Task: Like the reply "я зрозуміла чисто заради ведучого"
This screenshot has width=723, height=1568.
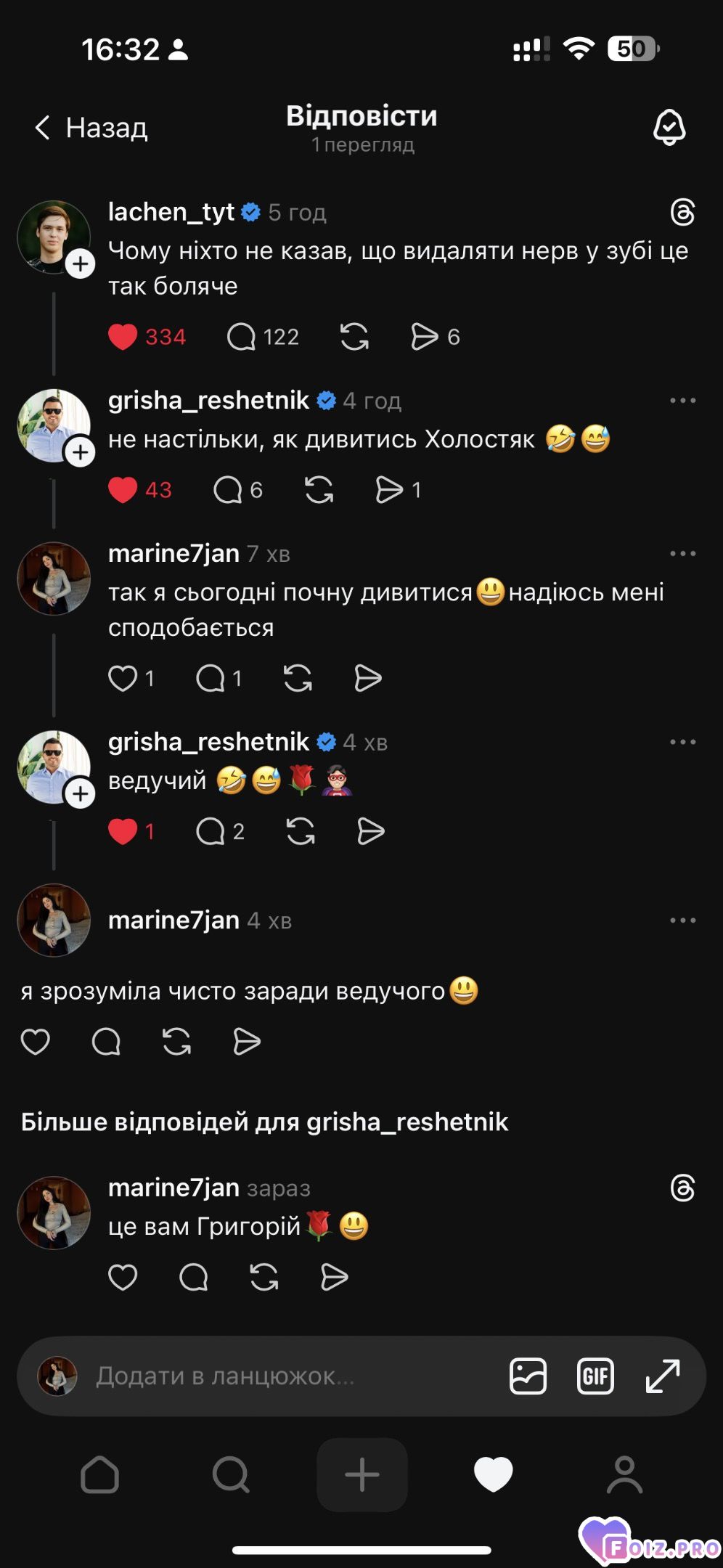Action: pos(36,1042)
